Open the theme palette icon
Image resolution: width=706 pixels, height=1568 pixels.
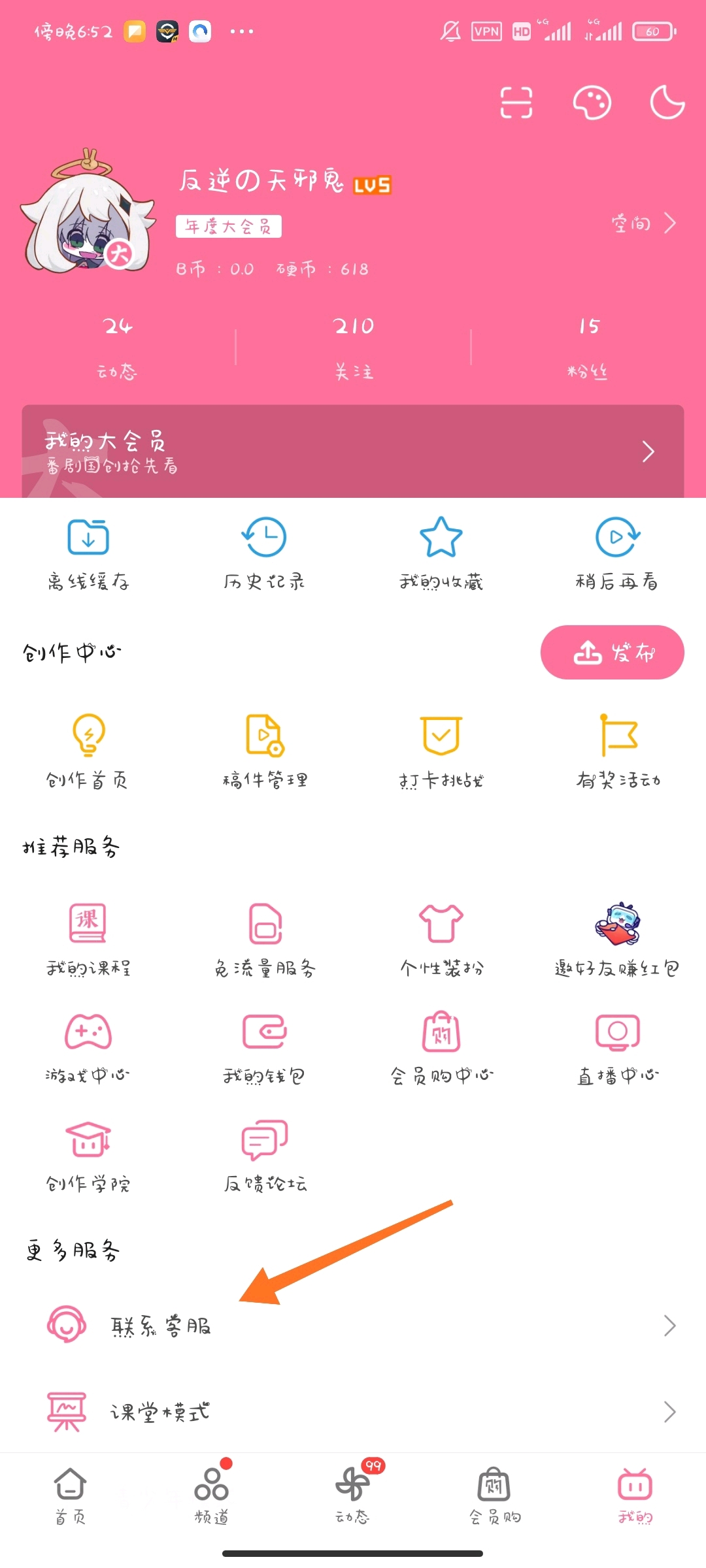pyautogui.click(x=592, y=103)
